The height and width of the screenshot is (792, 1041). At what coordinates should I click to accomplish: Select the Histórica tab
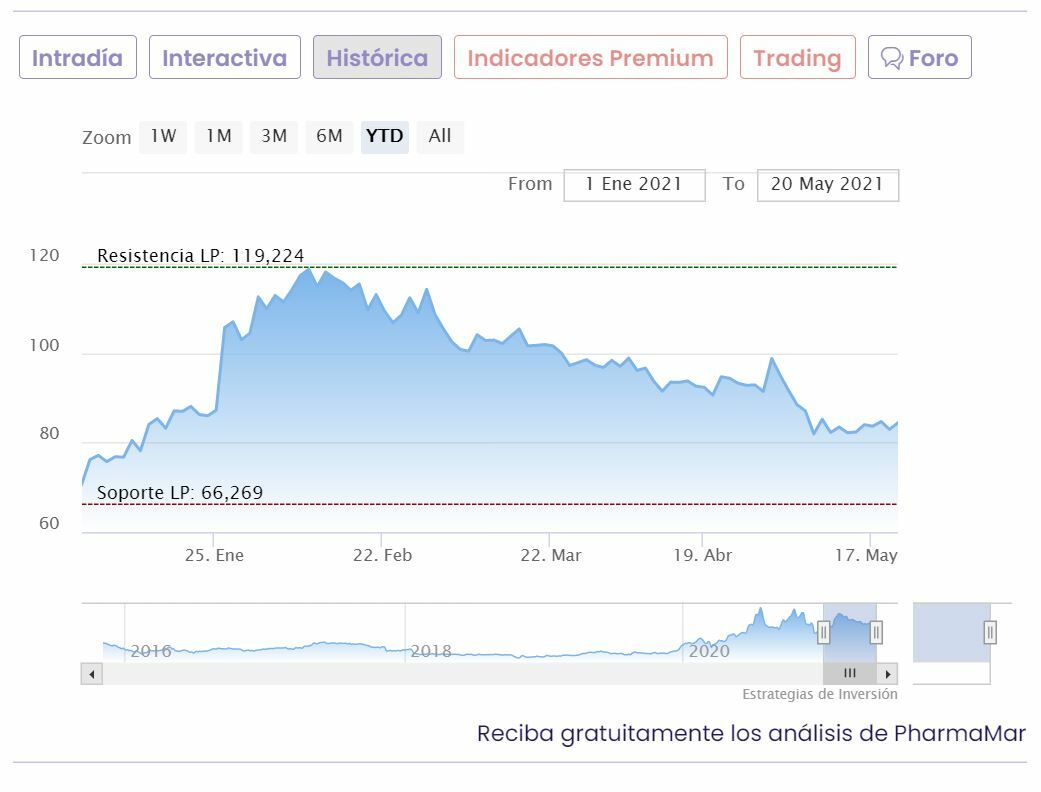pos(377,58)
